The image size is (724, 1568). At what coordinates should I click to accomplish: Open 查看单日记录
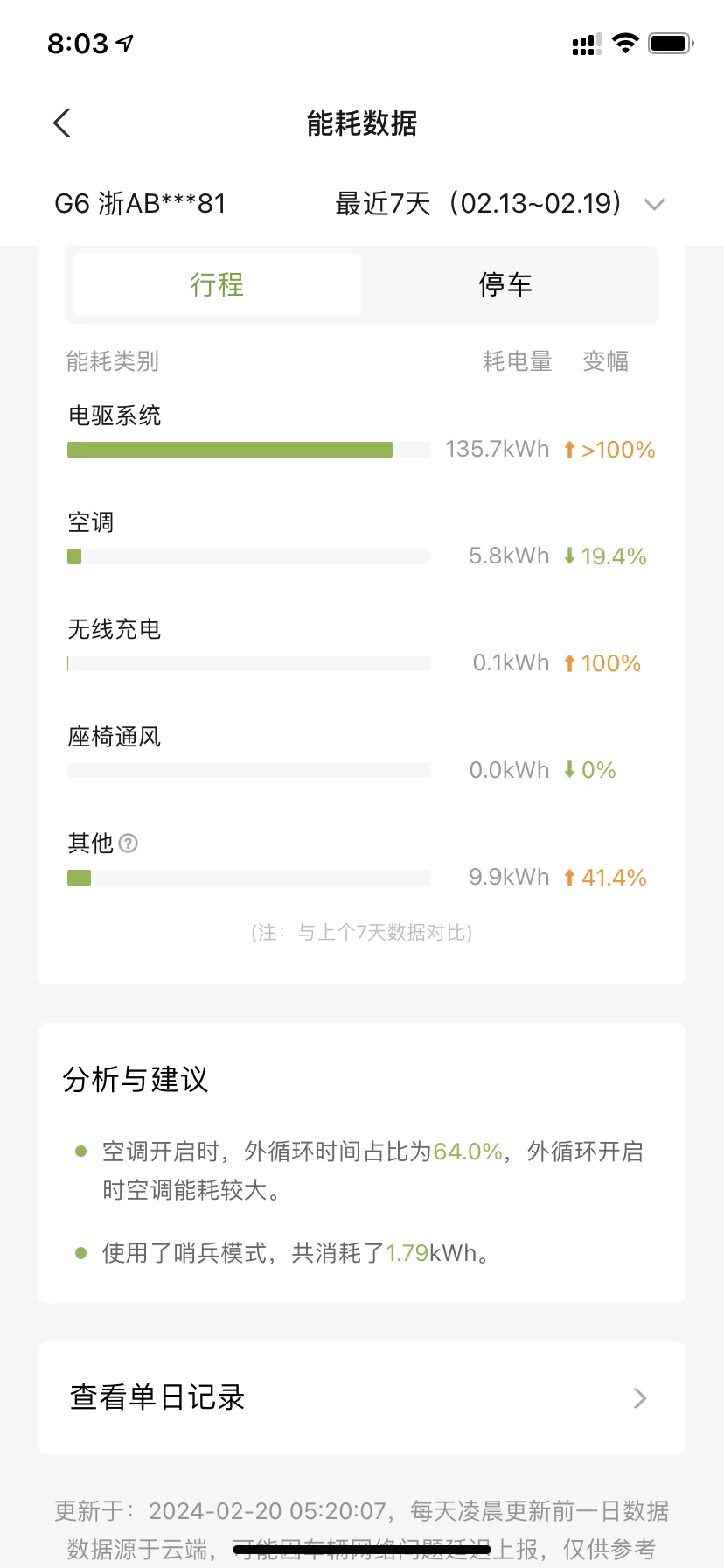[x=362, y=1397]
